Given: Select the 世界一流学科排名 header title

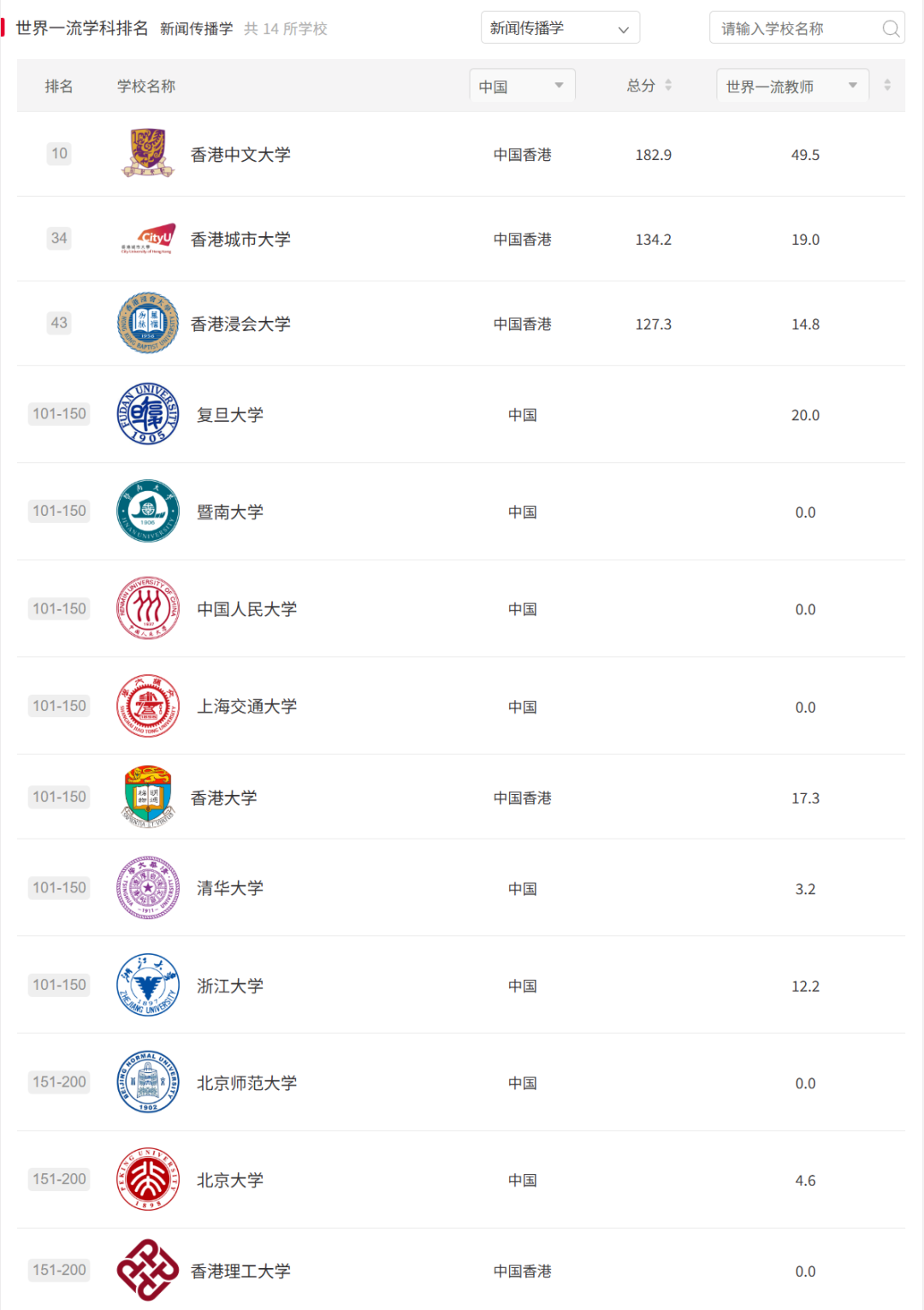Looking at the screenshot, I should (81, 27).
